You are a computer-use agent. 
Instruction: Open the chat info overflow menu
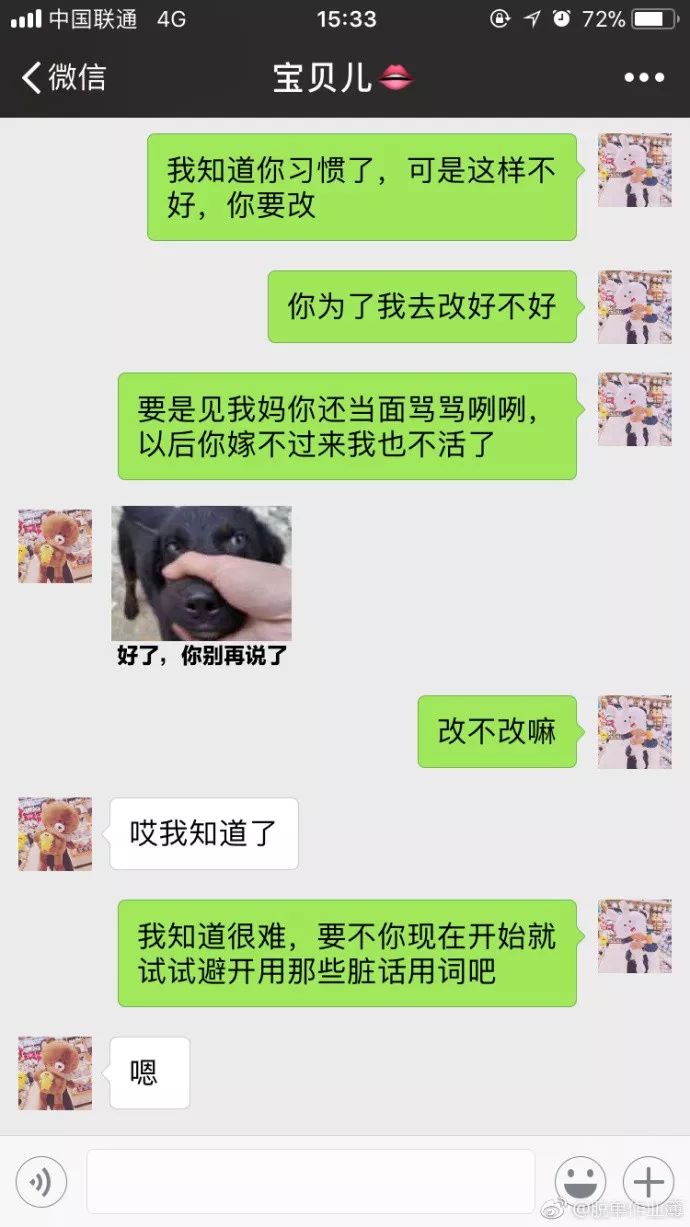tap(643, 78)
